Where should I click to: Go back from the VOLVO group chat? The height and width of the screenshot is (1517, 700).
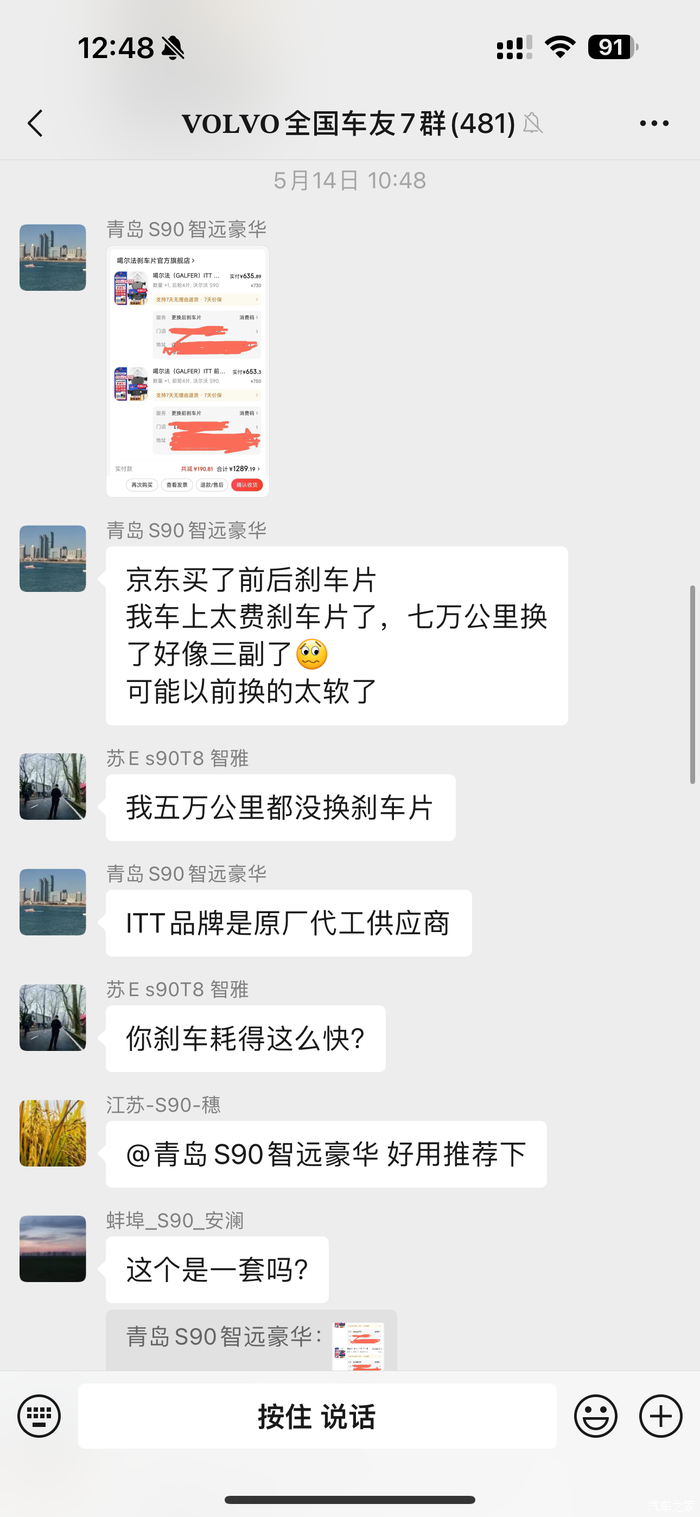tap(35, 124)
